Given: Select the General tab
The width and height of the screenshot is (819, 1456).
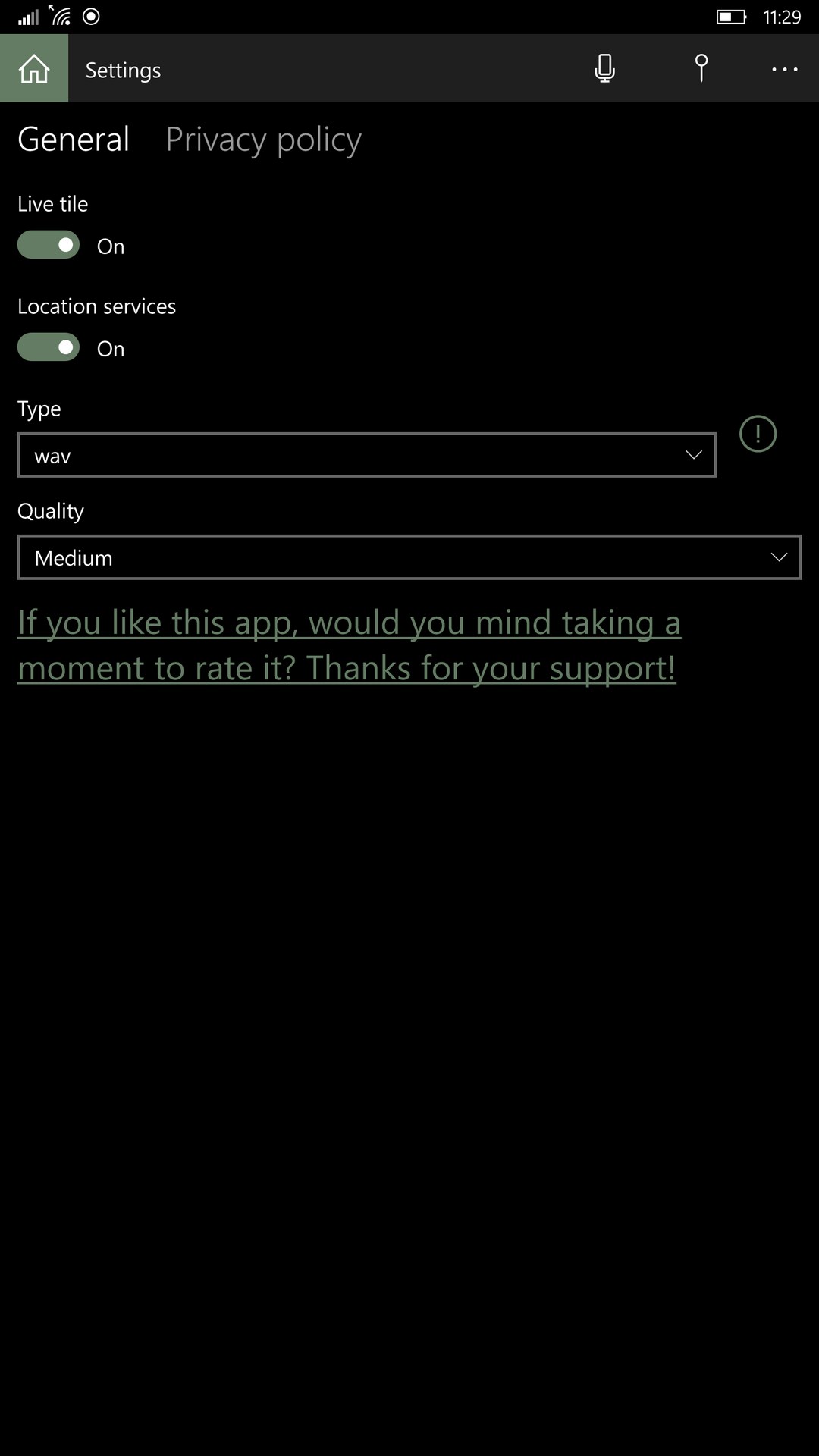Looking at the screenshot, I should (x=74, y=140).
